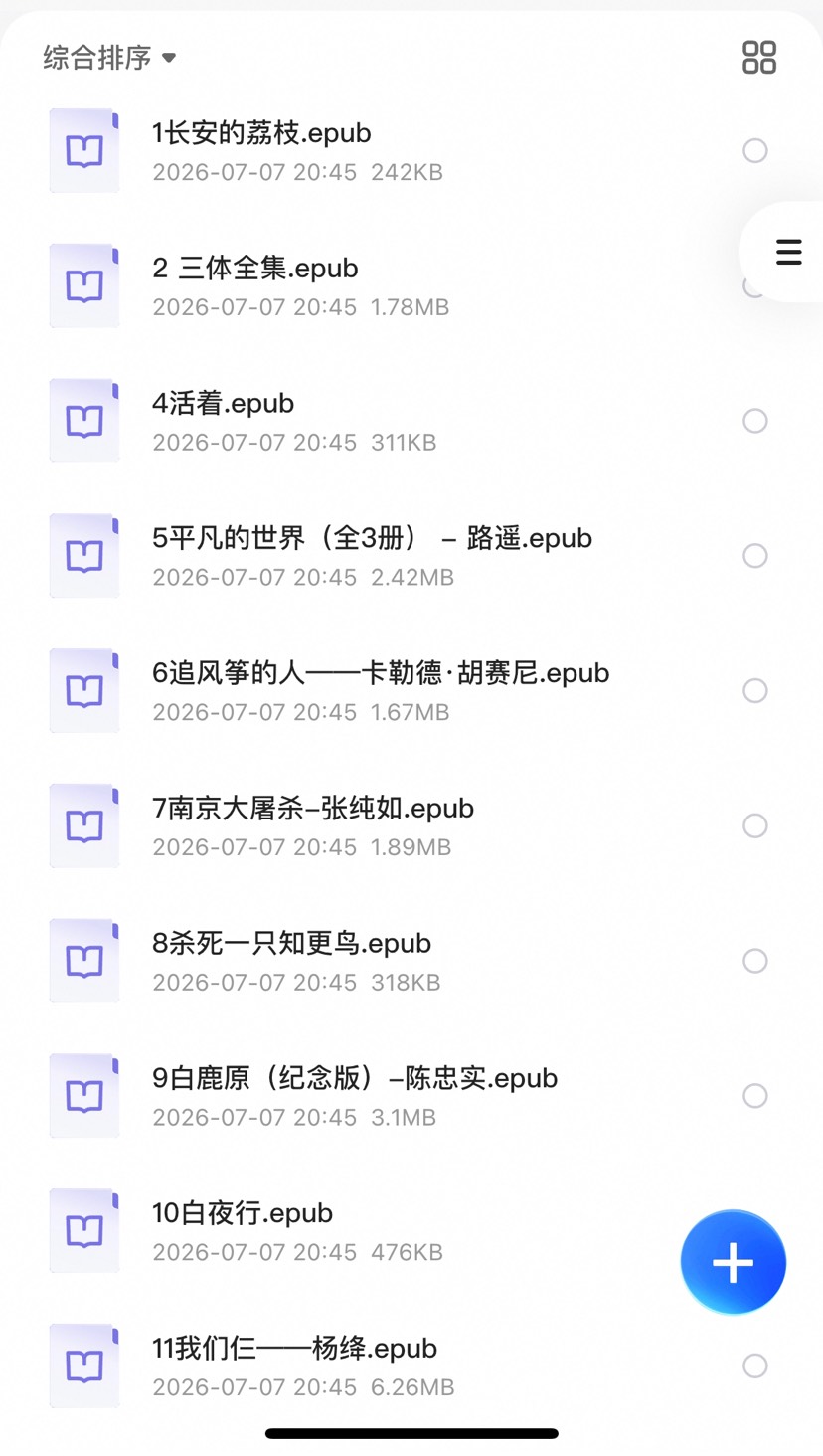The image size is (823, 1456).
Task: Select the circle for 6追风筝的人 epub
Action: (x=755, y=690)
